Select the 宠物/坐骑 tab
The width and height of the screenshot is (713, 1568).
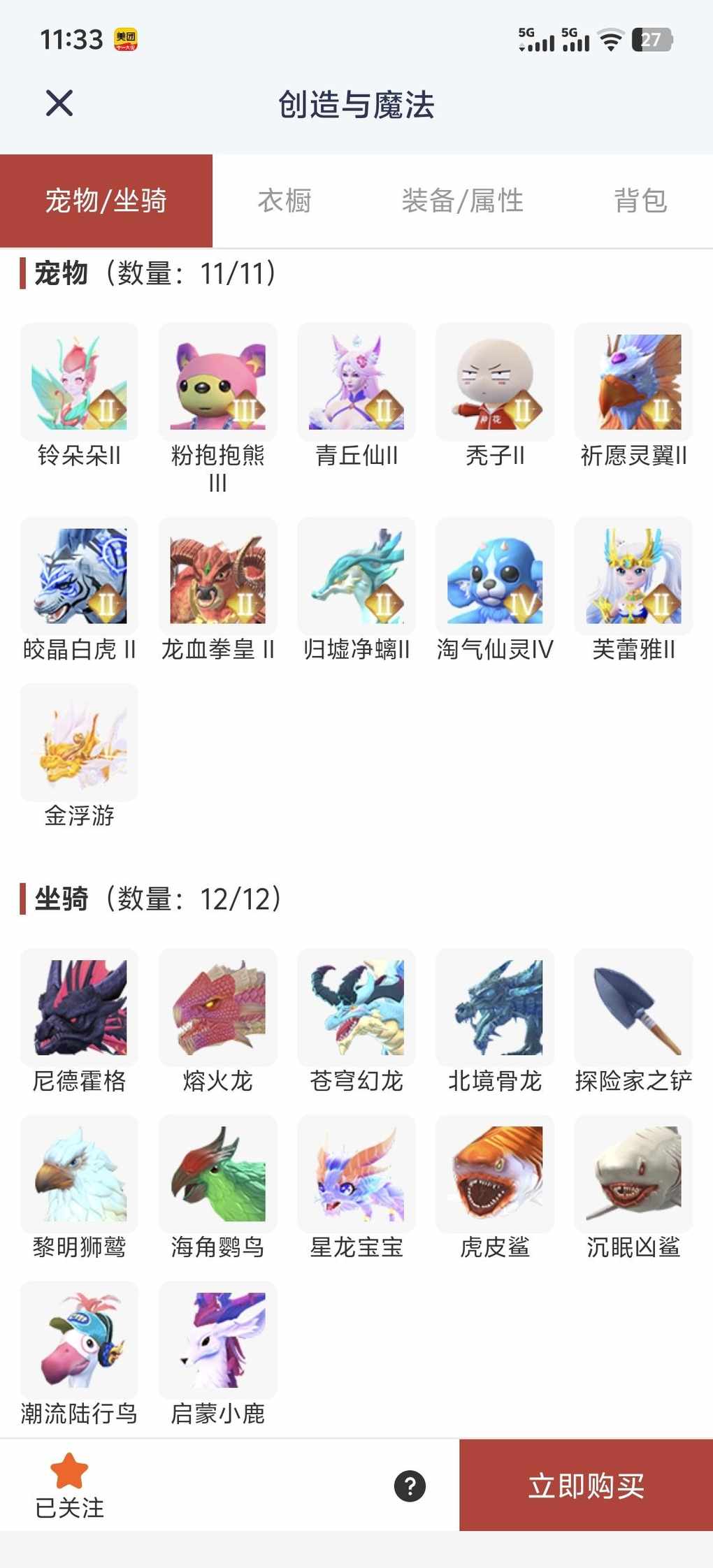point(106,201)
